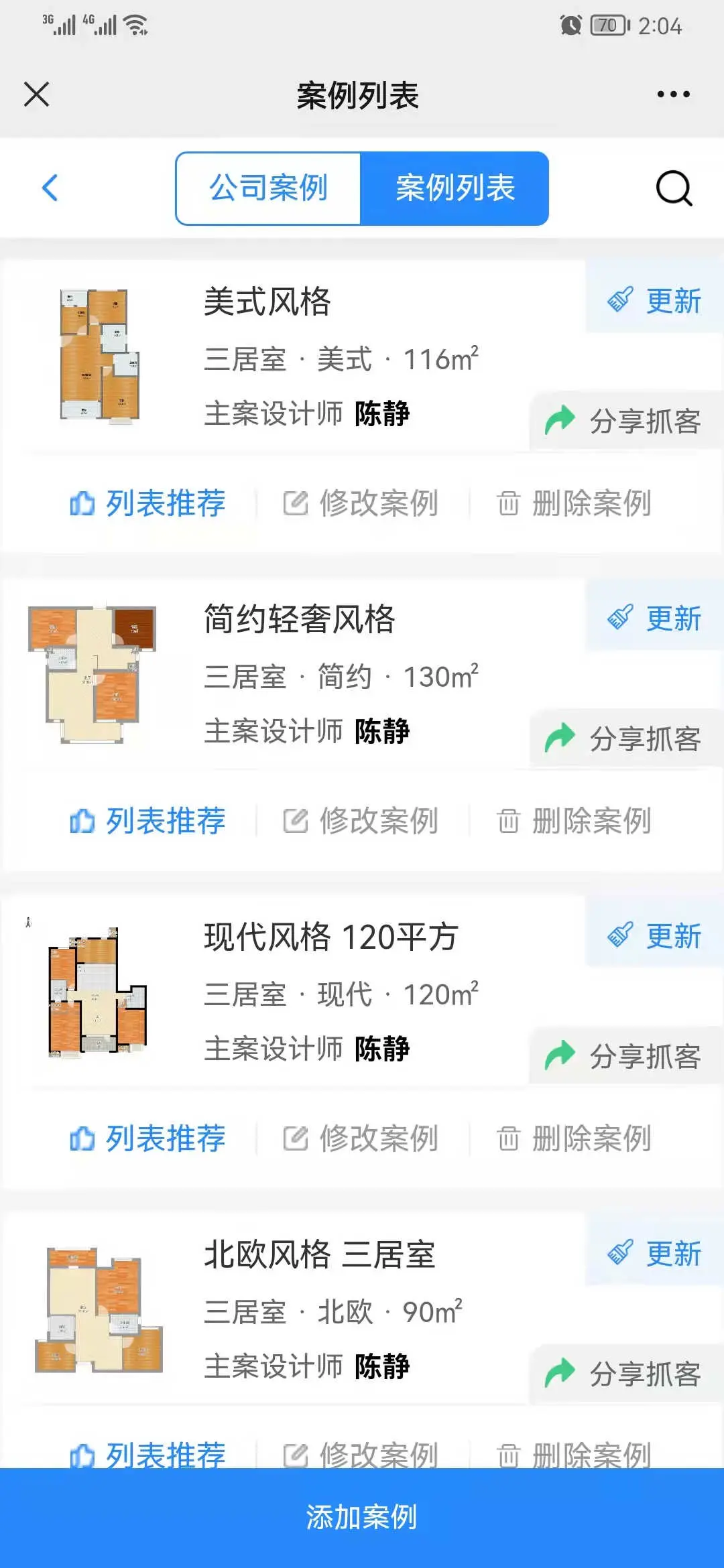The height and width of the screenshot is (1568, 724).
Task: Open the search magnifier icon
Action: [673, 188]
